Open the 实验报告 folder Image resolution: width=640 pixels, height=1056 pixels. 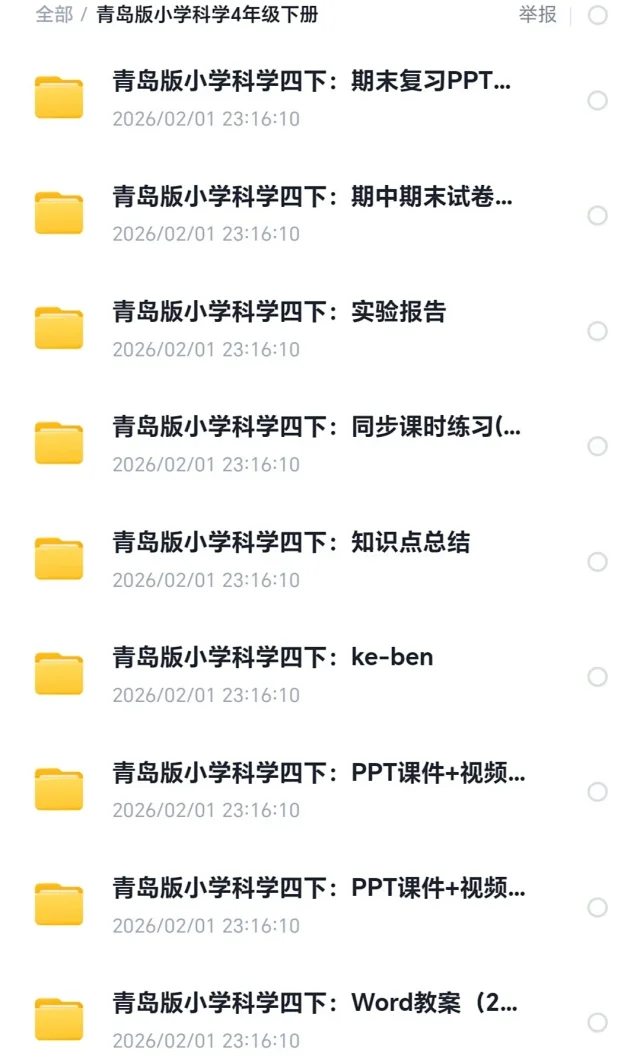click(279, 312)
